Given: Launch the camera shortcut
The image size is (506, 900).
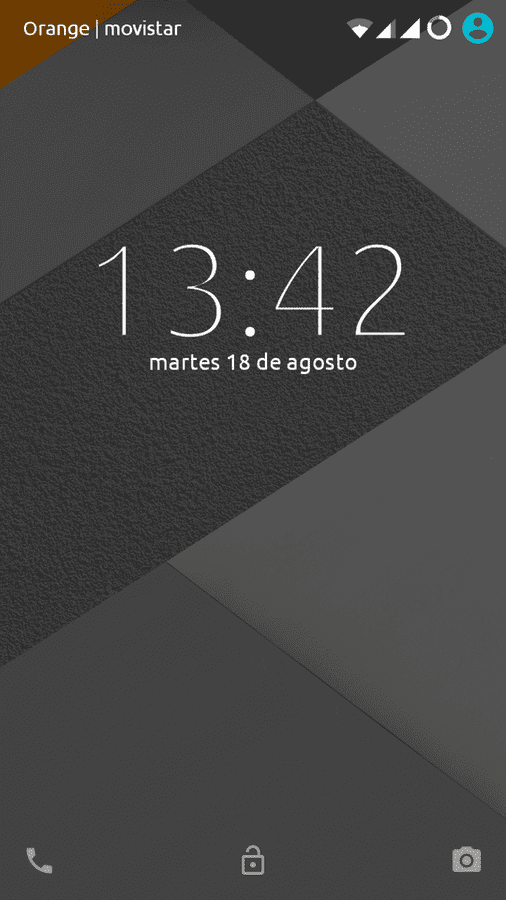Looking at the screenshot, I should (466, 860).
